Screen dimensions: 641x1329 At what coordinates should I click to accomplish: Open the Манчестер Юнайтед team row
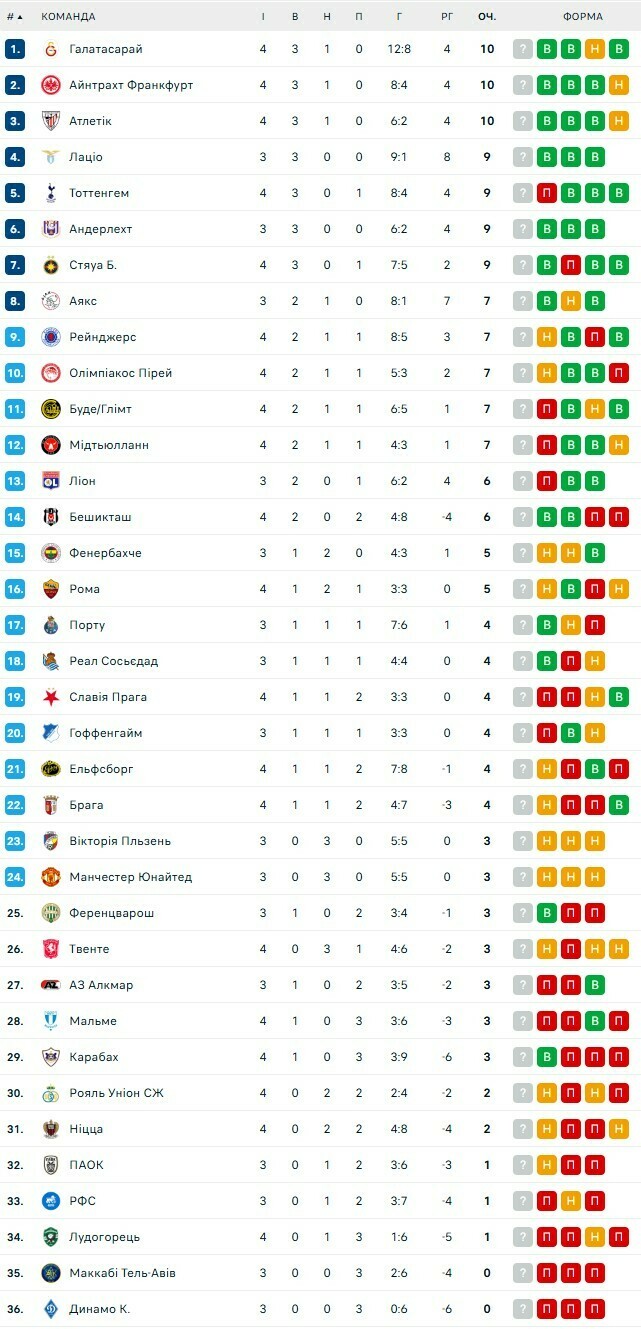(130, 877)
